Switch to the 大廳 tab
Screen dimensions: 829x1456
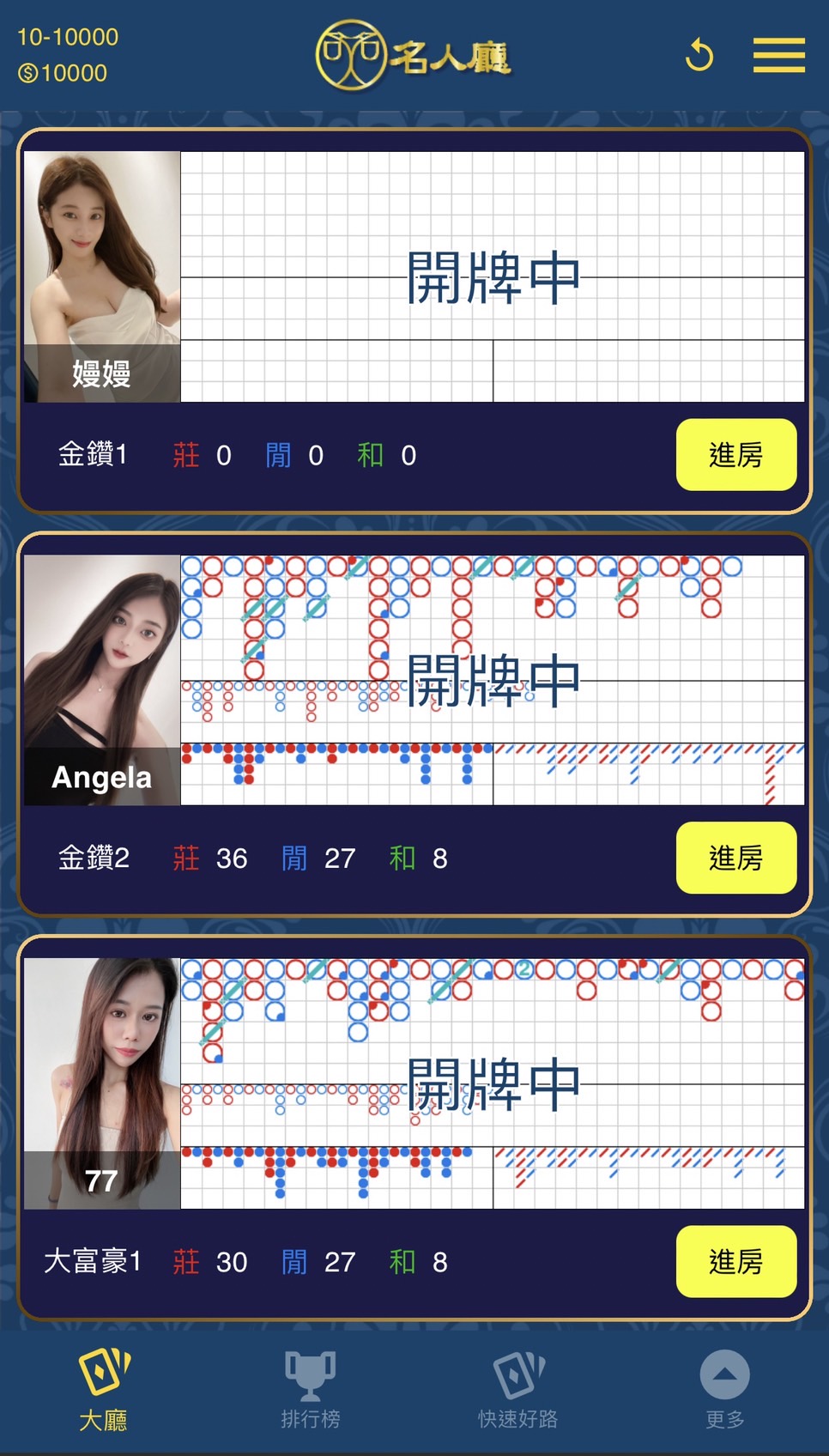(104, 1390)
